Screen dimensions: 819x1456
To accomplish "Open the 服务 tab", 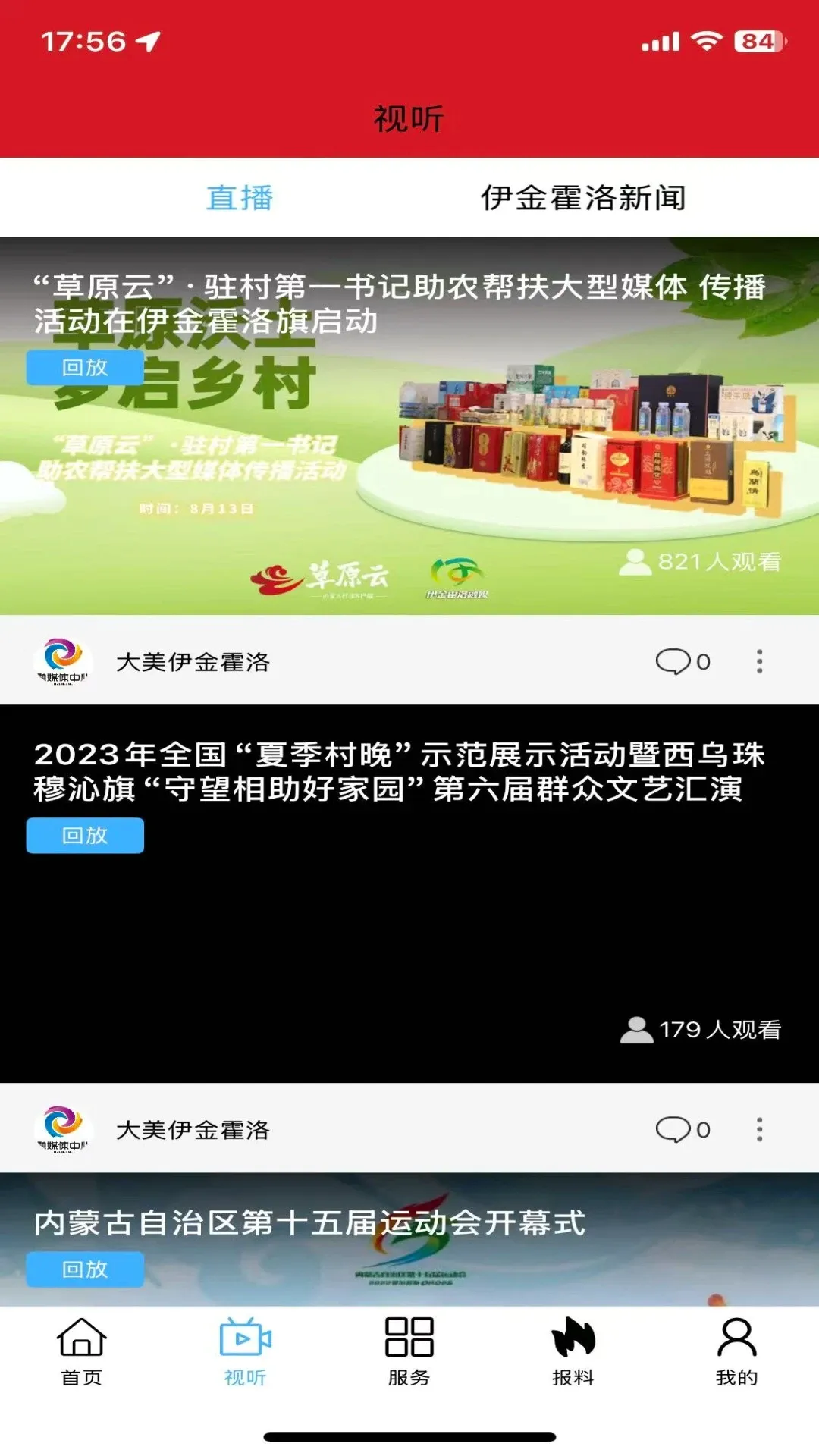I will [x=409, y=1352].
